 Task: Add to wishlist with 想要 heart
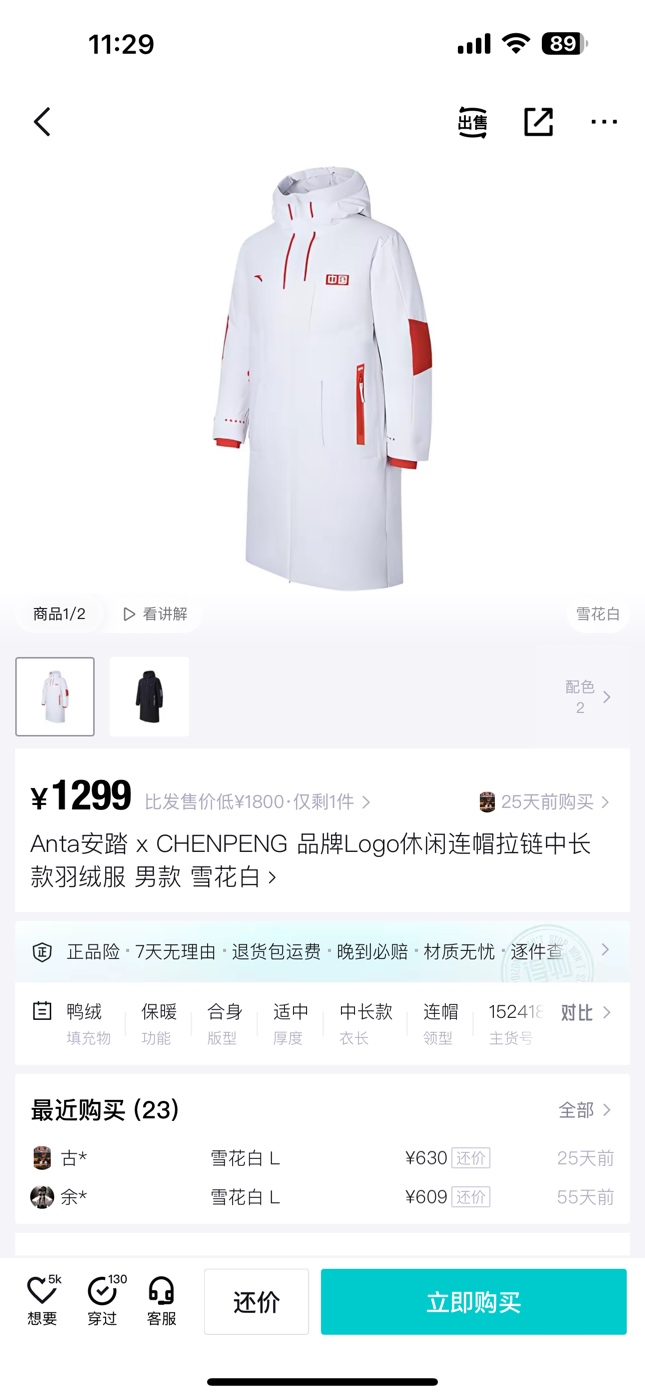click(x=42, y=1301)
